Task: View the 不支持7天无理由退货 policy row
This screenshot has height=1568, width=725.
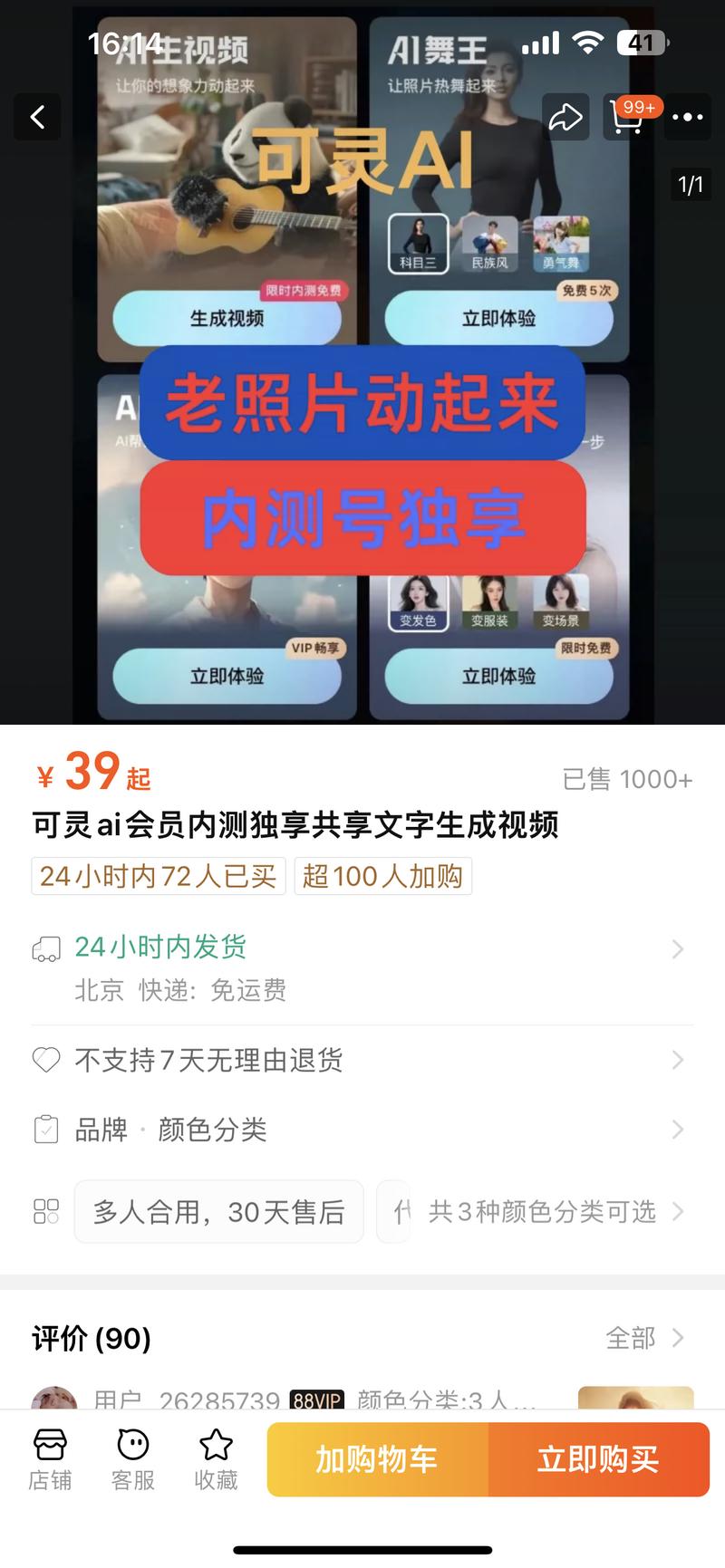Action: (362, 1060)
